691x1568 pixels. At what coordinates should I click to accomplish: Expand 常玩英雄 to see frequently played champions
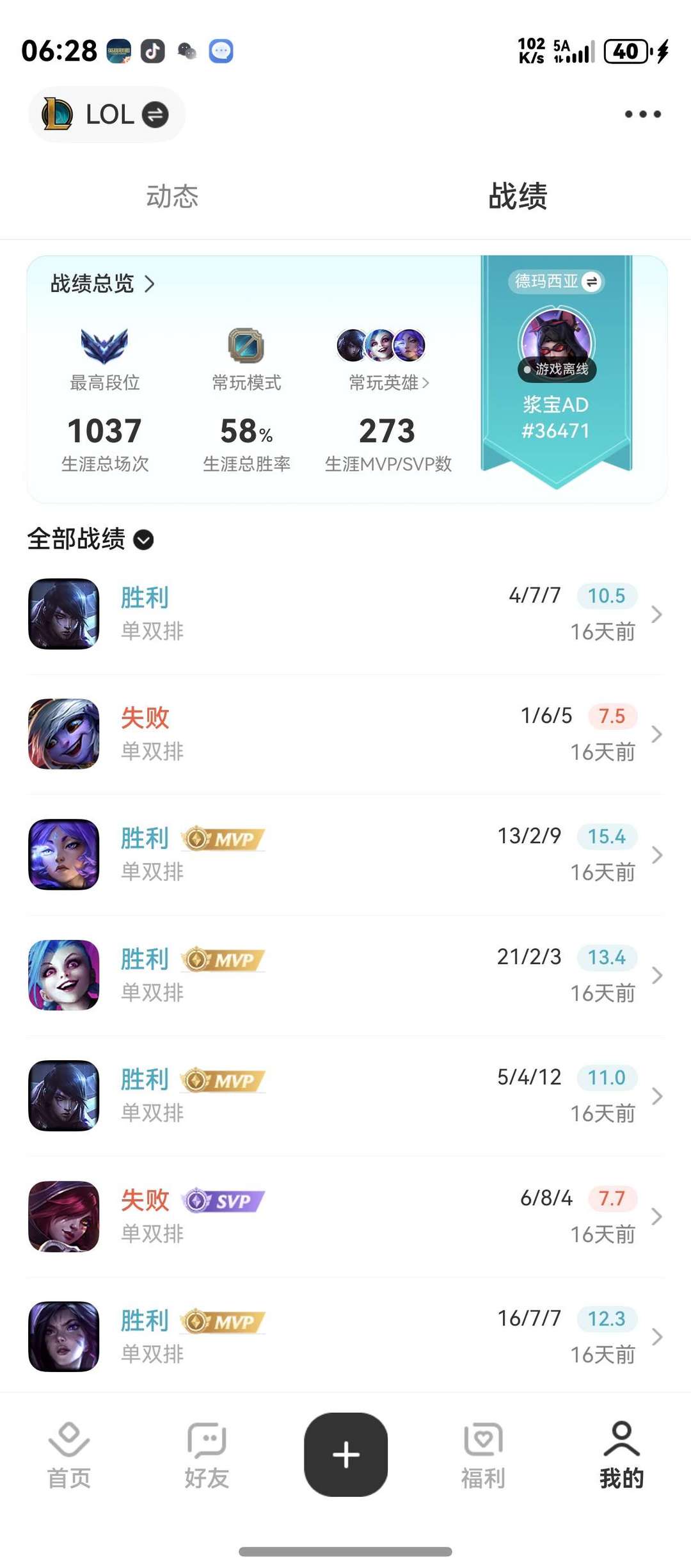coord(427,382)
